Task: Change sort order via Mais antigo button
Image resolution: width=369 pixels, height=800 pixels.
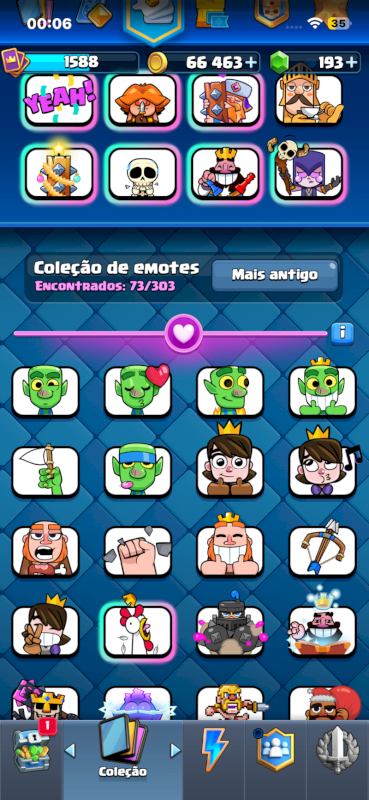Action: click(x=275, y=276)
